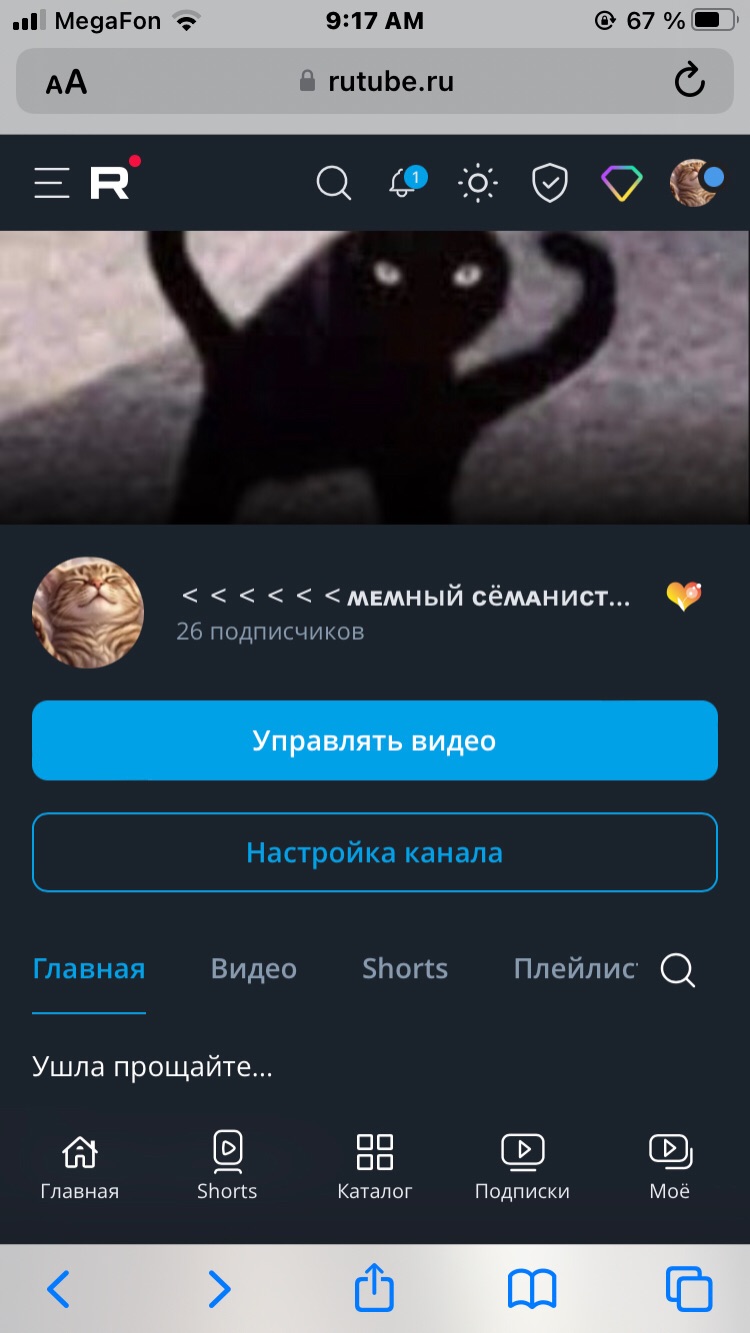Tap the Rutube logo to go home
Screen dimensions: 750x1333
coord(111,182)
